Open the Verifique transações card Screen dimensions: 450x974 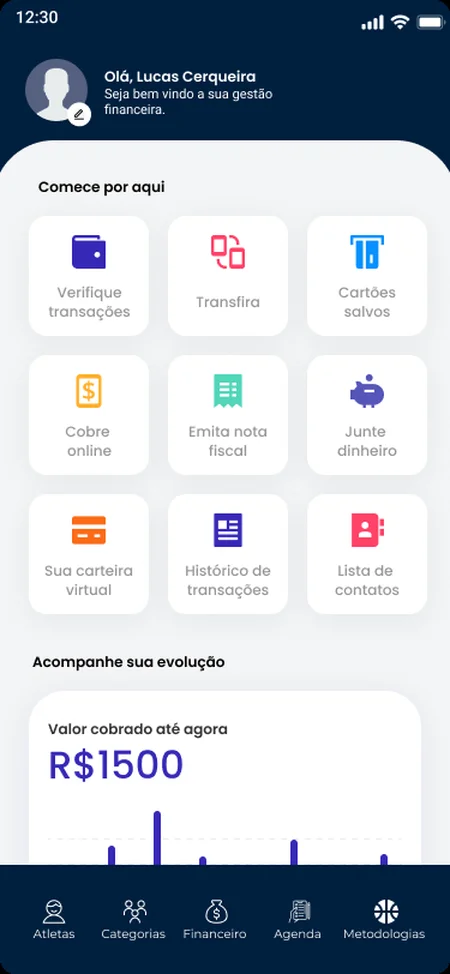[x=89, y=276]
